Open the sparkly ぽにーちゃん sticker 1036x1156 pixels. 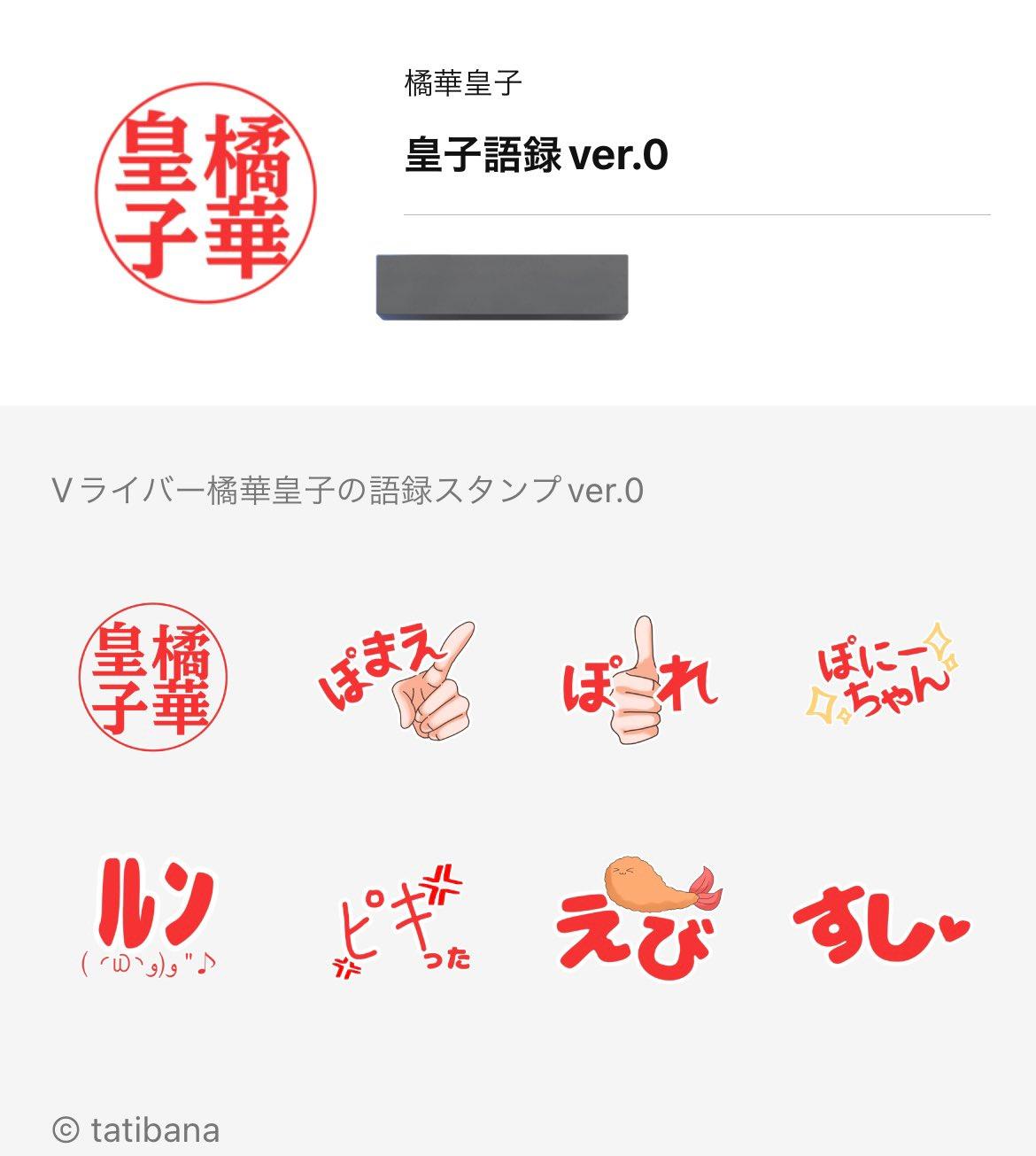pos(881,678)
